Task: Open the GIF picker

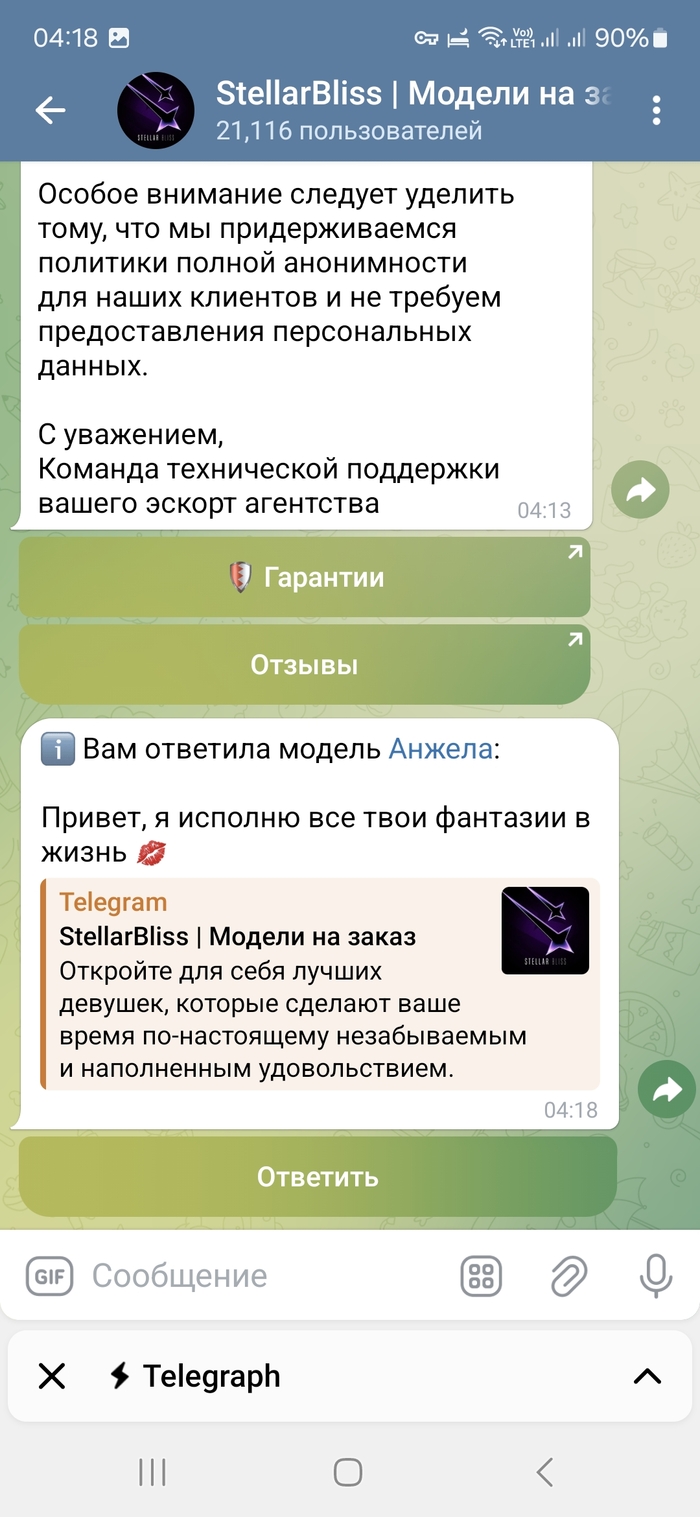Action: (x=49, y=1275)
